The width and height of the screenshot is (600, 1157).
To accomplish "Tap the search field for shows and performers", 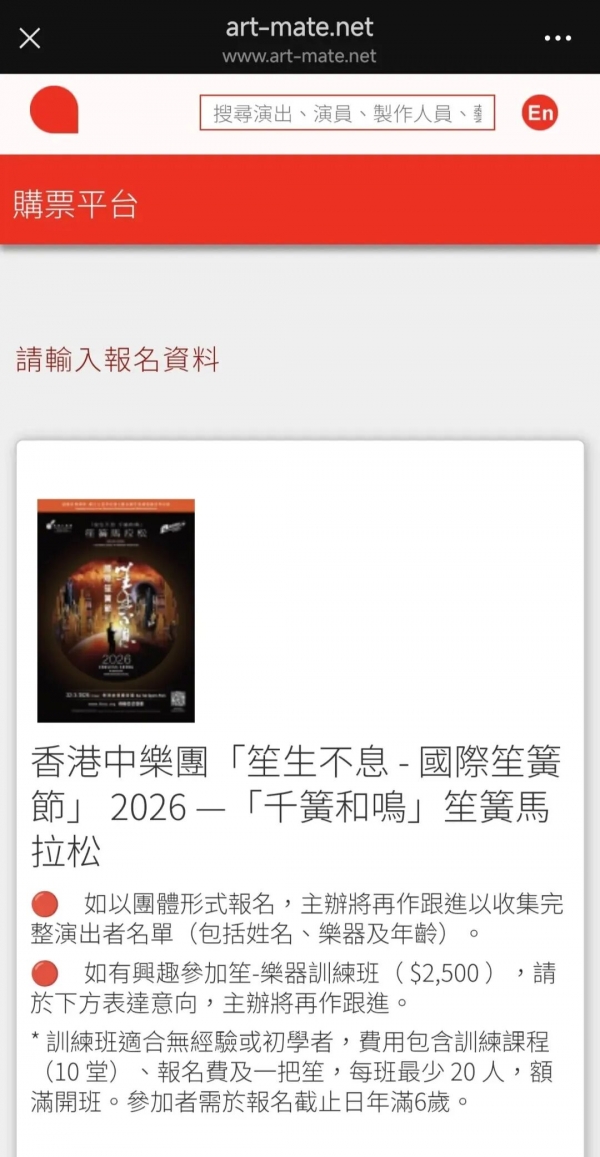I will pos(347,113).
